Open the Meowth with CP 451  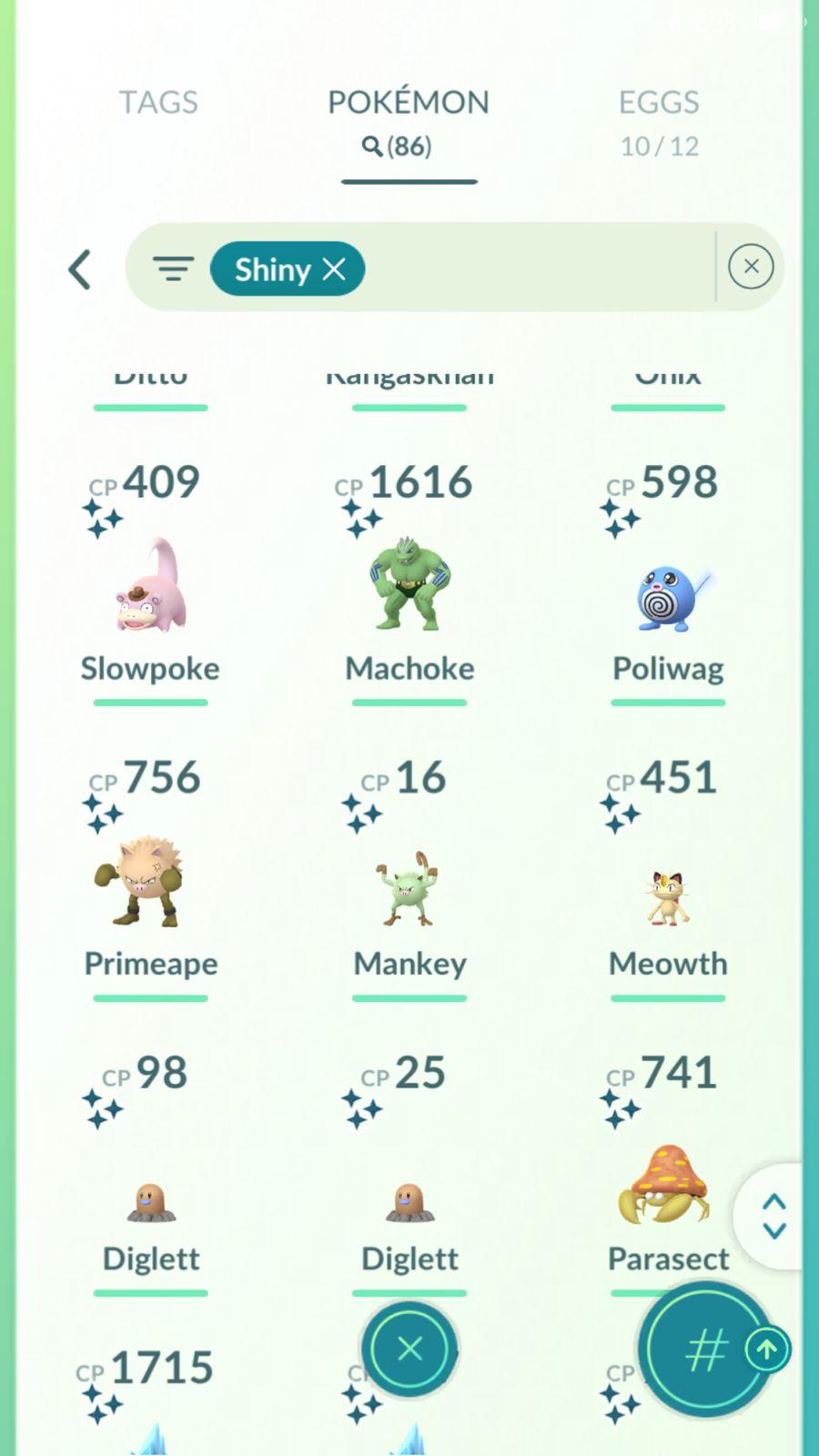[668, 896]
